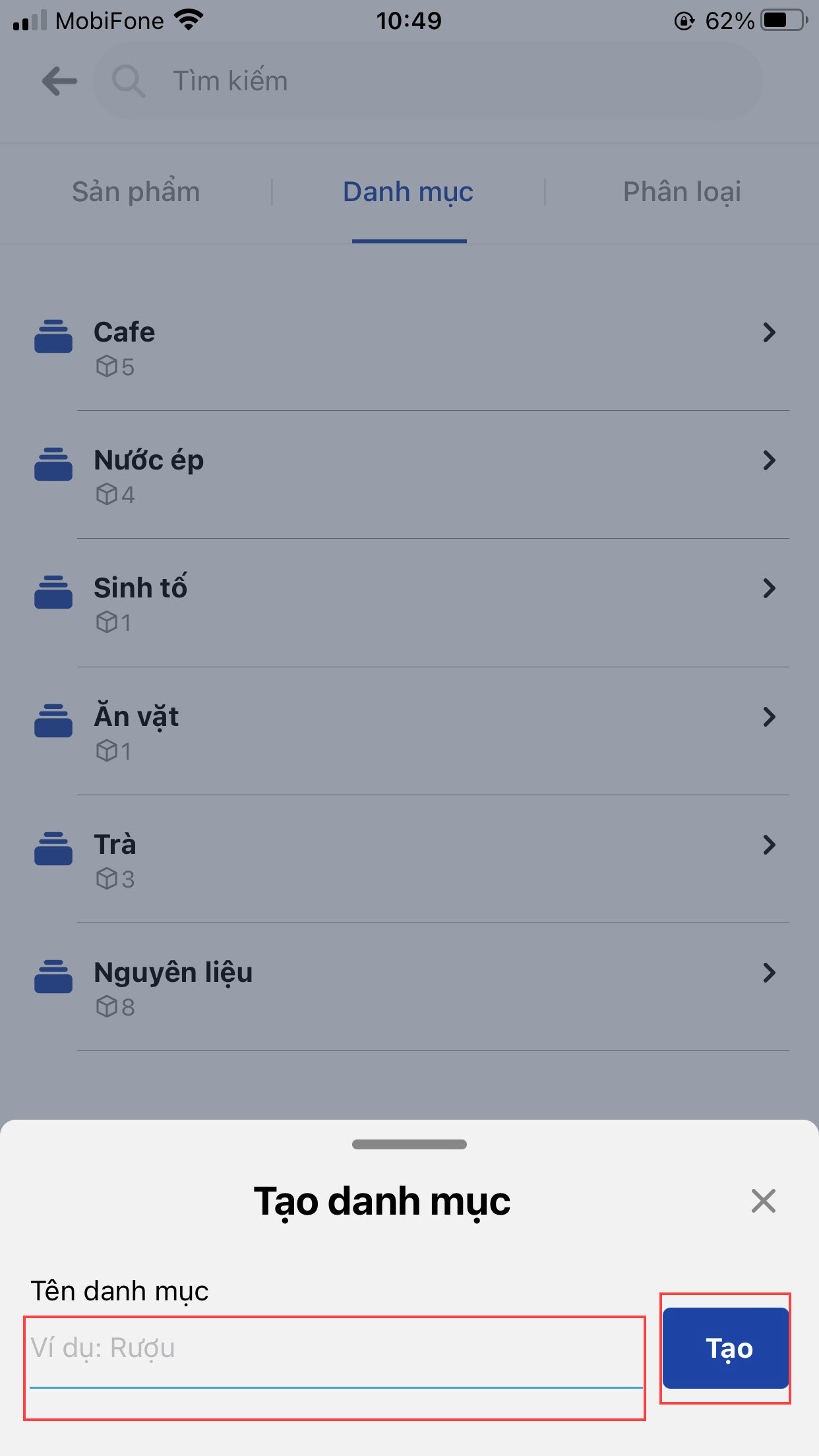
Task: Switch to the Sản phẩm tab
Action: (x=136, y=192)
